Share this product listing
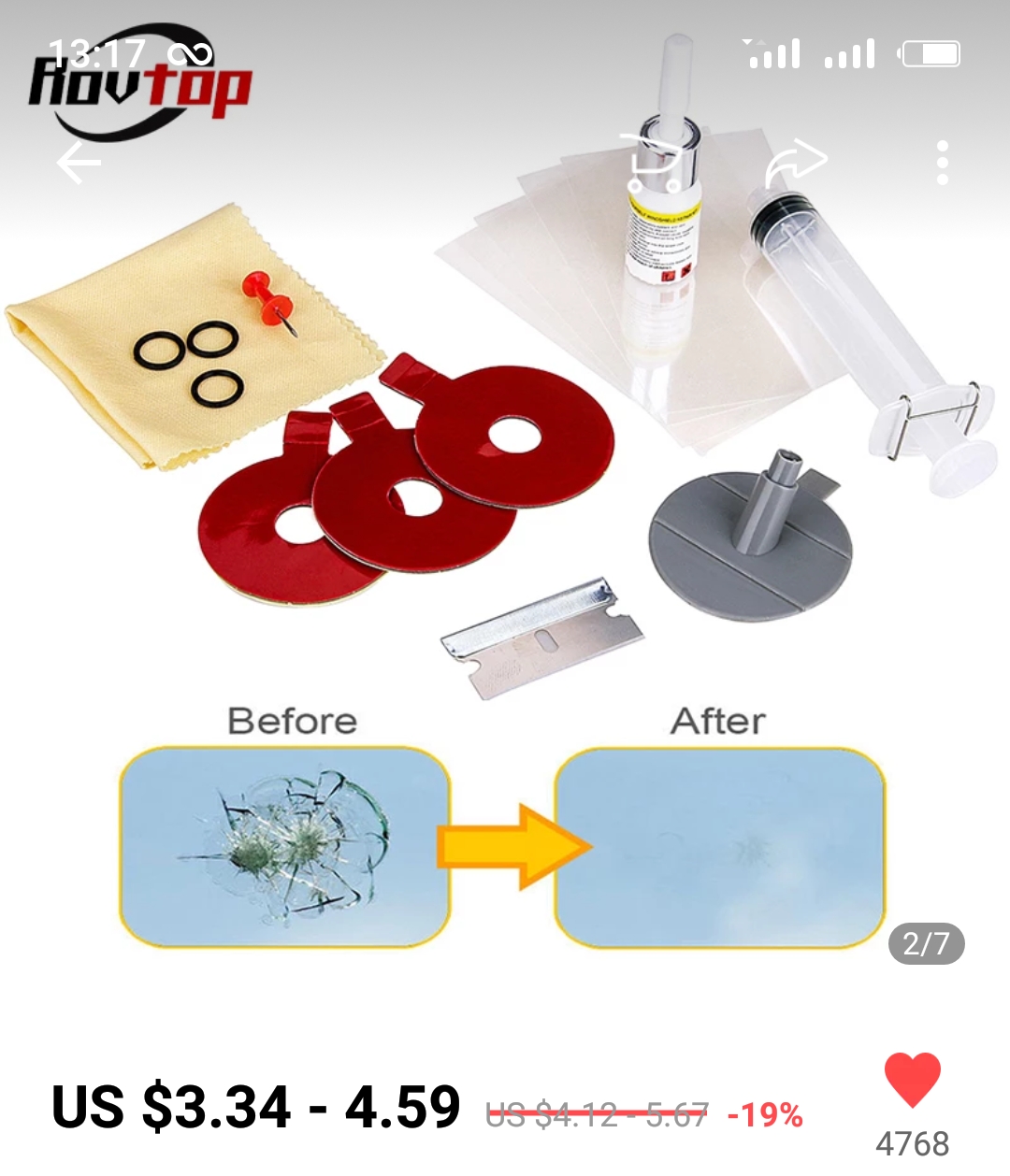This screenshot has width=1010, height=1176. click(796, 163)
